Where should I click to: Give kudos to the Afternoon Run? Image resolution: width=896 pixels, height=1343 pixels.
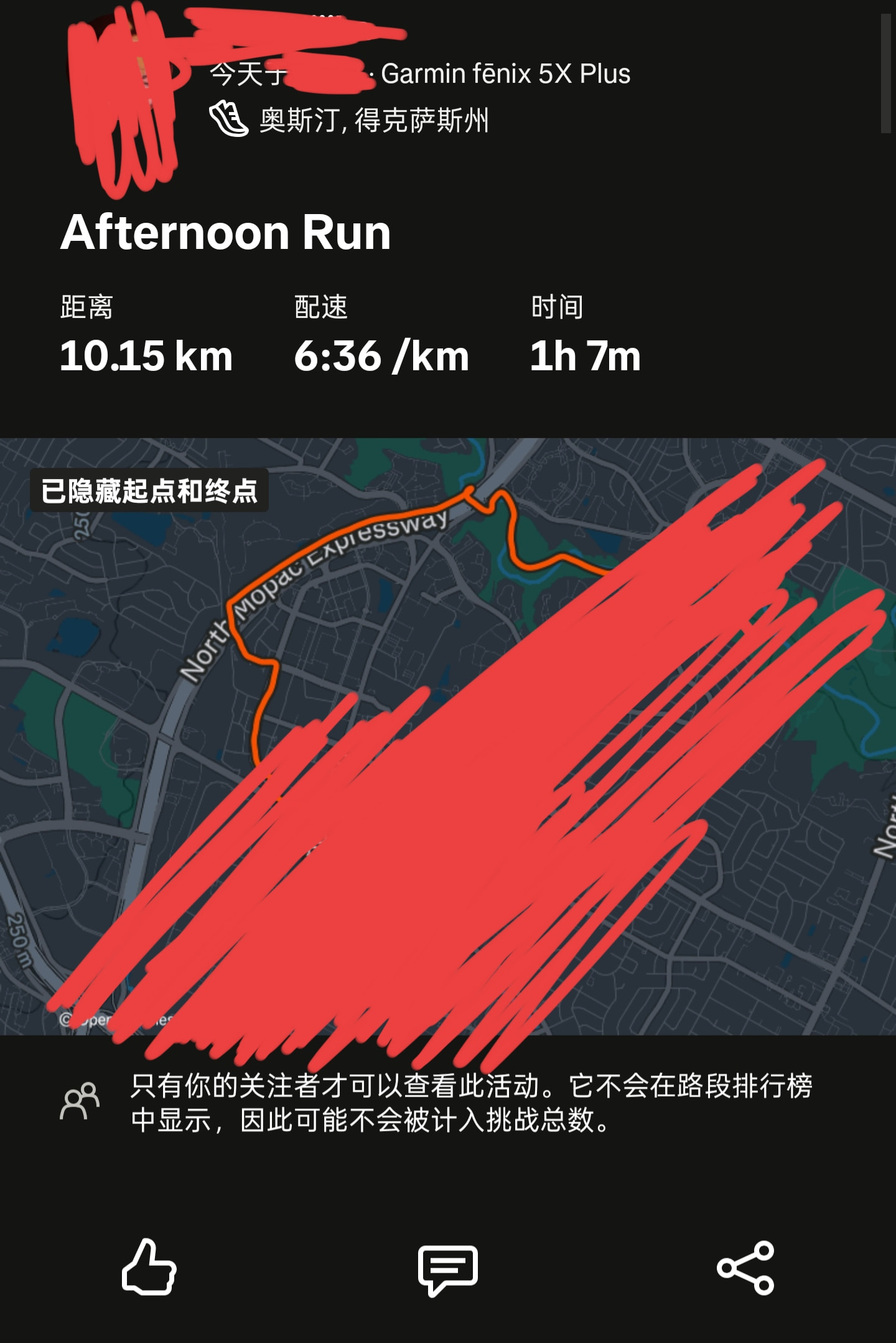(x=149, y=1267)
